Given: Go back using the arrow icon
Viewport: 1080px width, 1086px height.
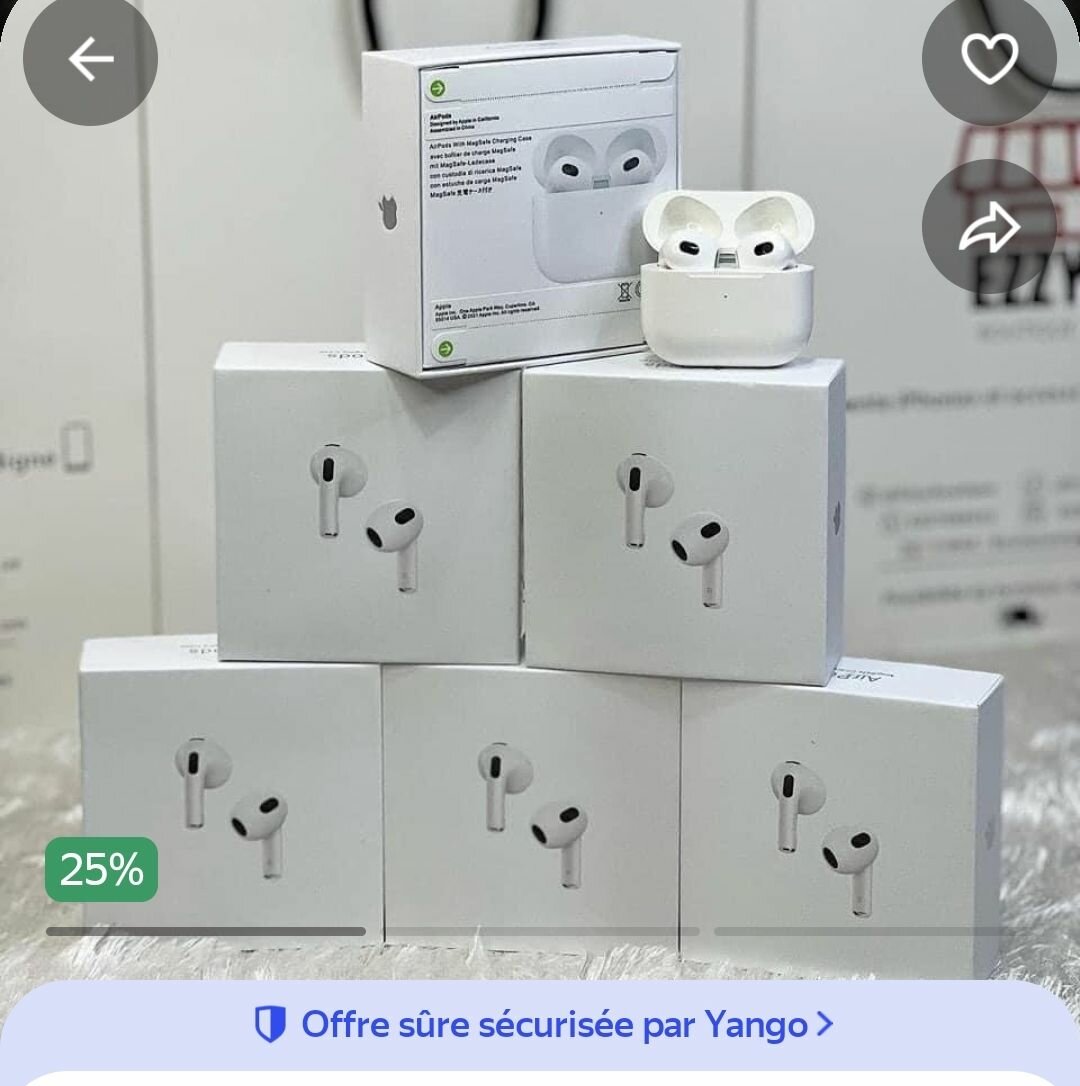Looking at the screenshot, I should tap(90, 59).
